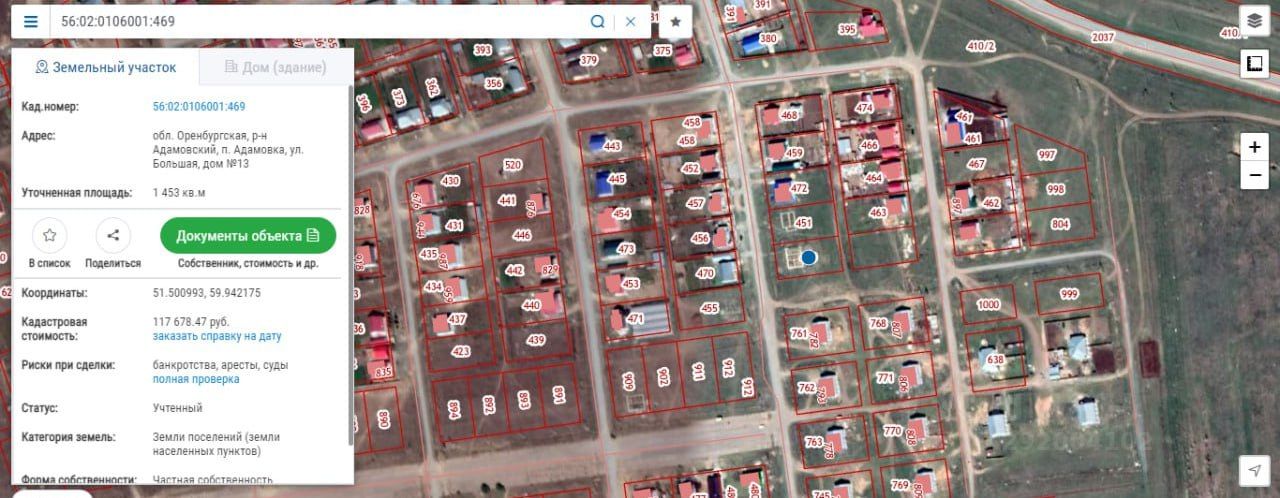This screenshot has width=1280, height=498.
Task: Add the parcel to В список
Action: [x=49, y=236]
